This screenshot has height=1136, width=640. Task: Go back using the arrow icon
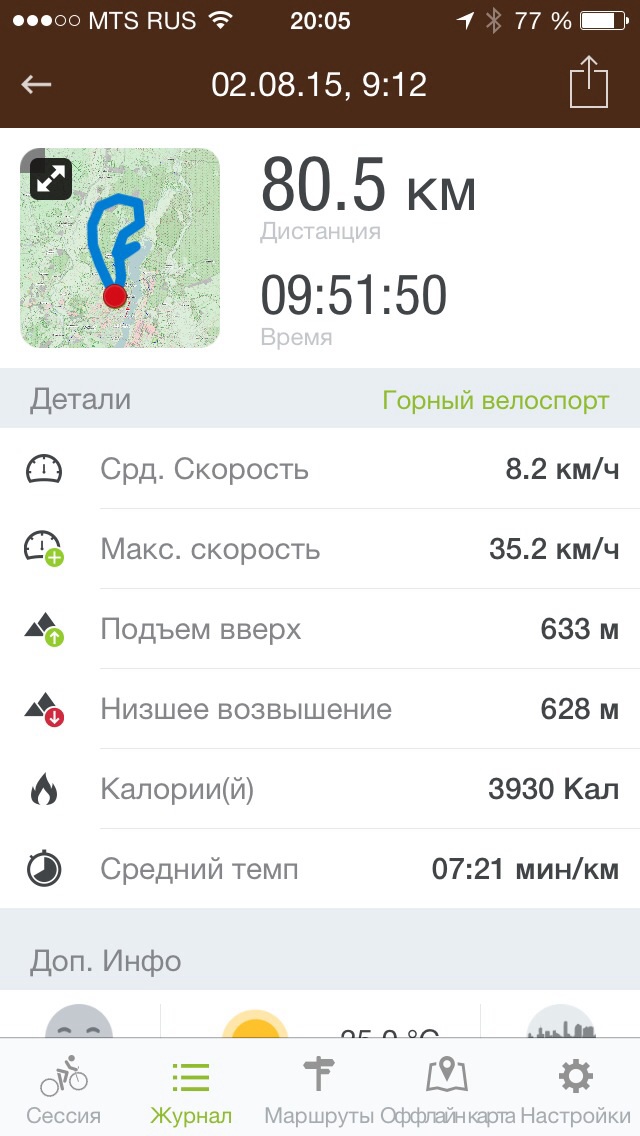point(37,85)
